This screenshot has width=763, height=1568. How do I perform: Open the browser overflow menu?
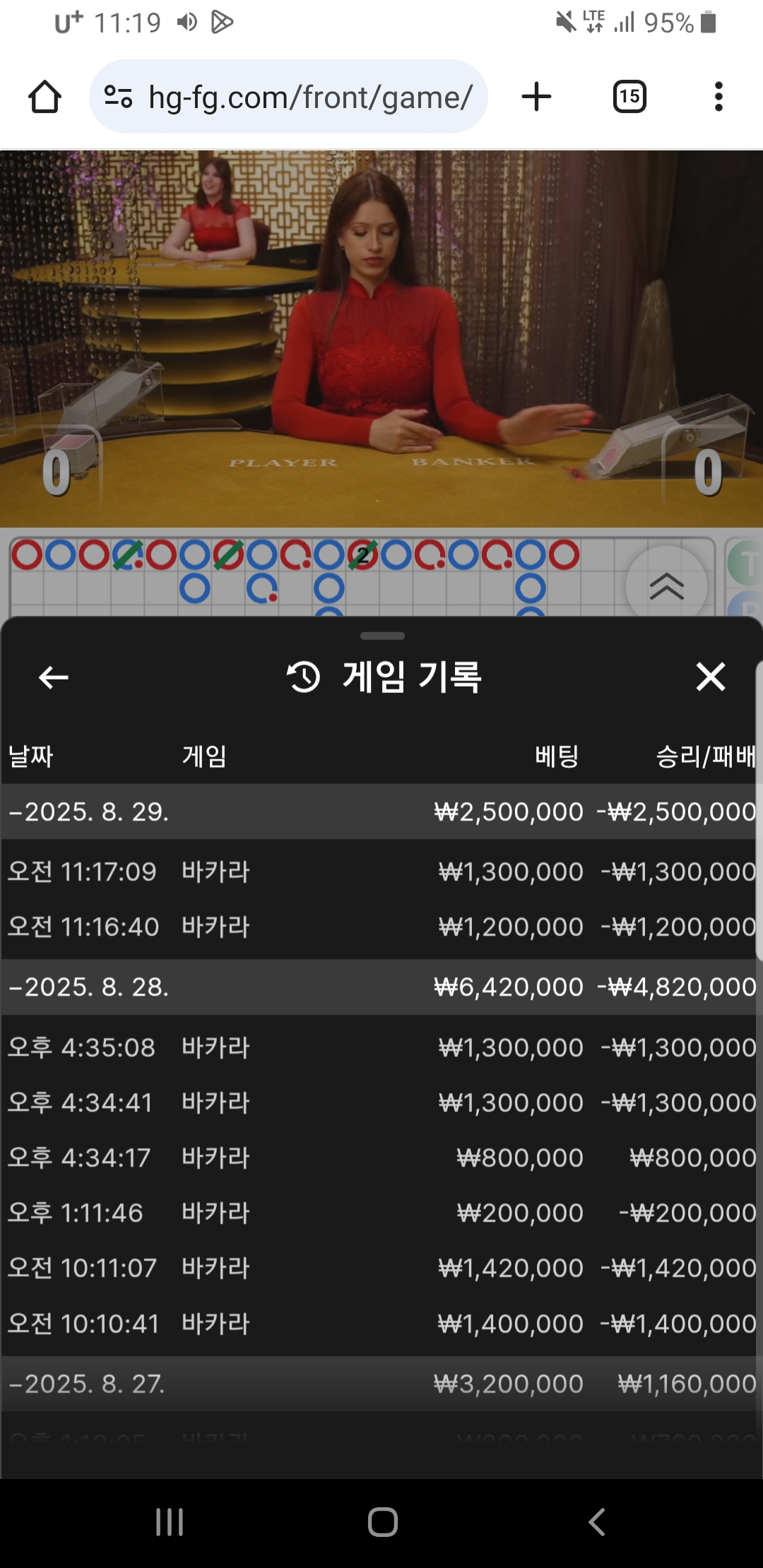click(x=718, y=97)
